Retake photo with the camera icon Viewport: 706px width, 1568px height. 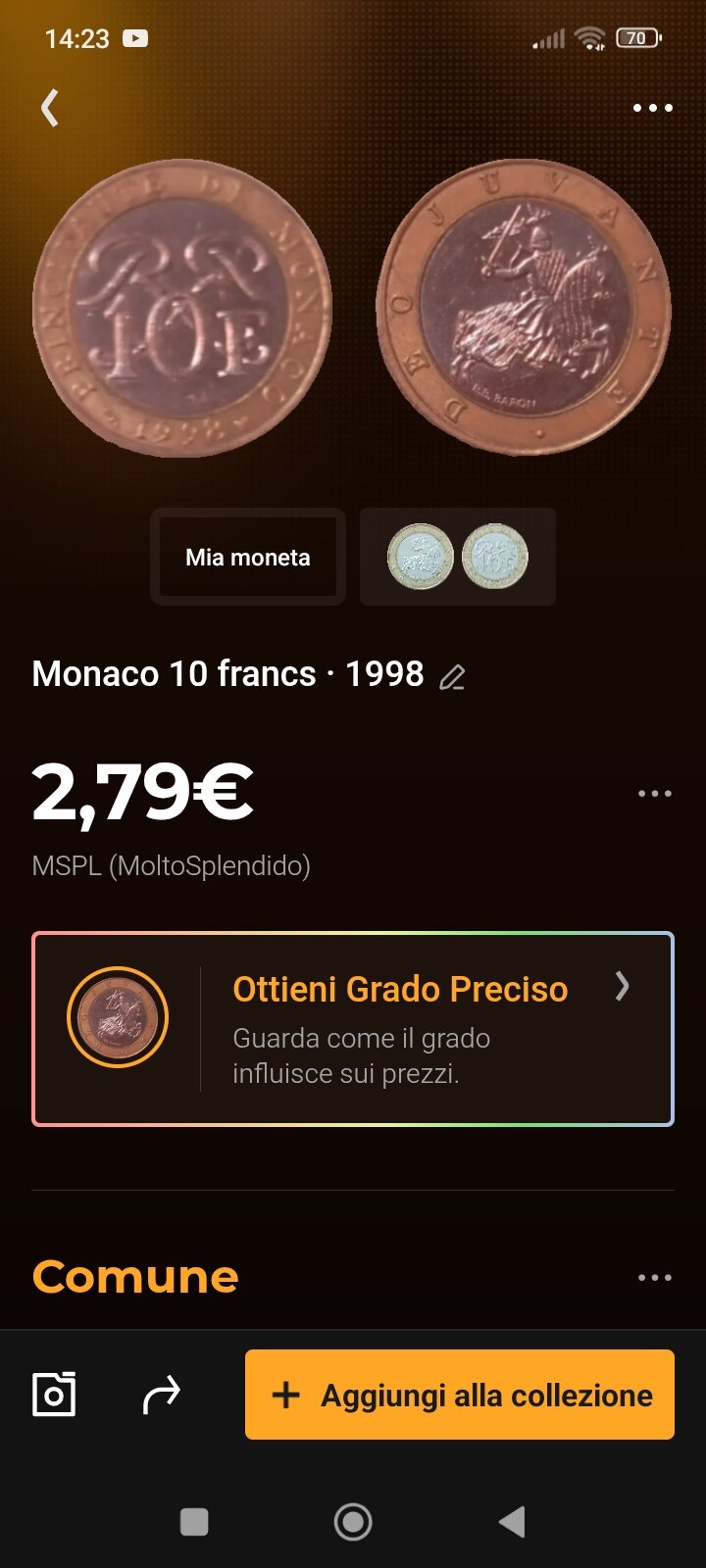click(x=54, y=1394)
